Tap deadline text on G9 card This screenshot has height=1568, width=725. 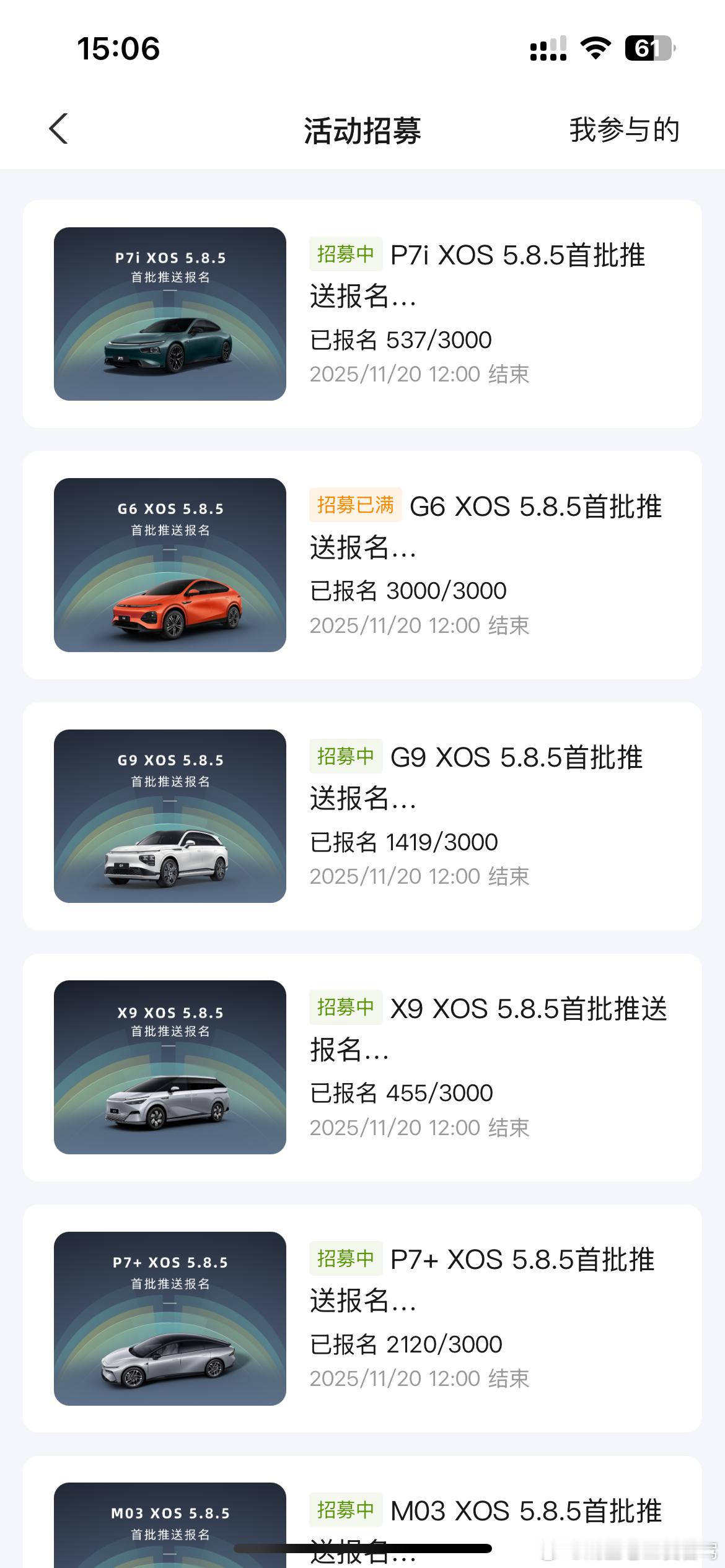419,876
